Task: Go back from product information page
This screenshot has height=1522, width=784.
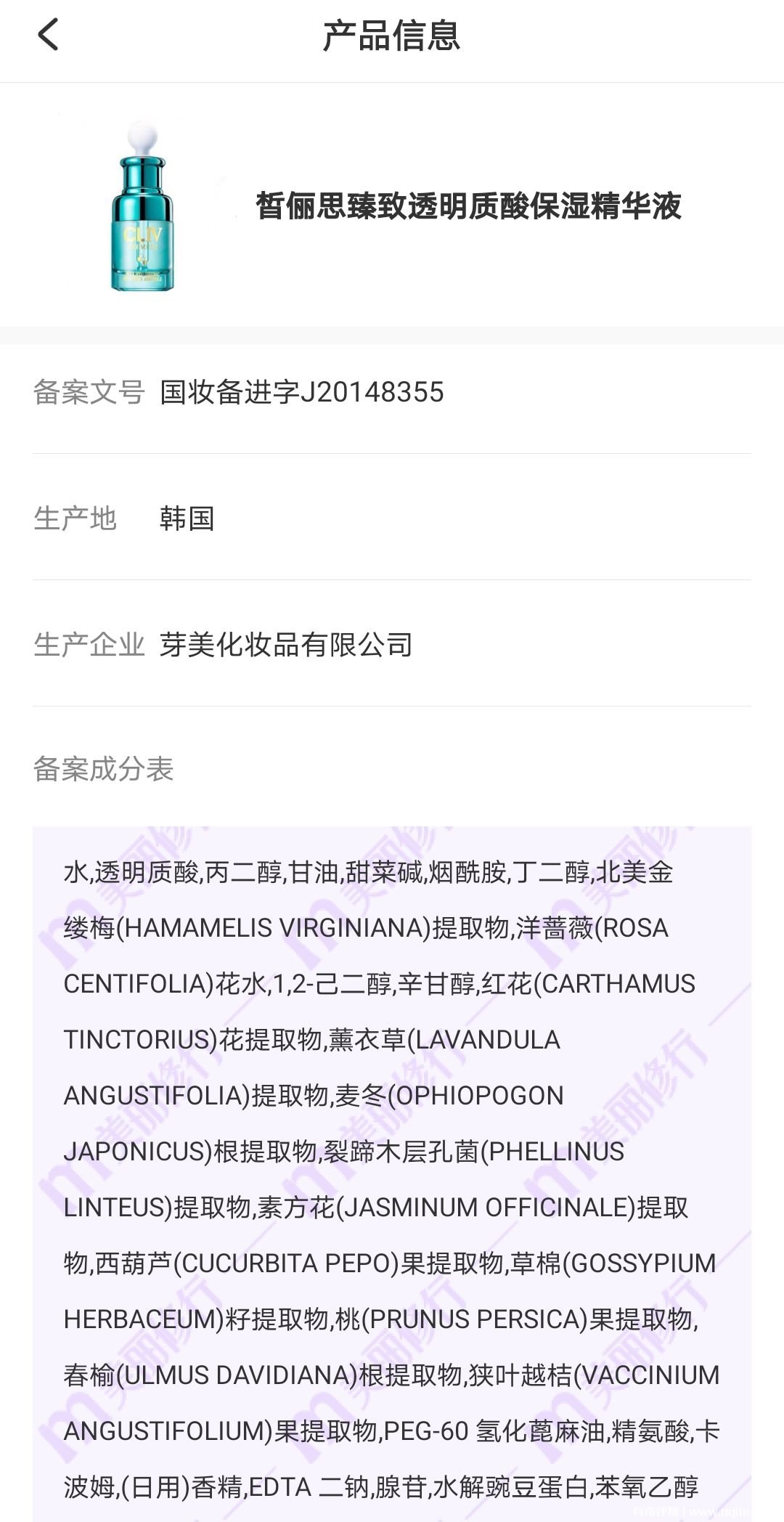Action: pyautogui.click(x=48, y=35)
